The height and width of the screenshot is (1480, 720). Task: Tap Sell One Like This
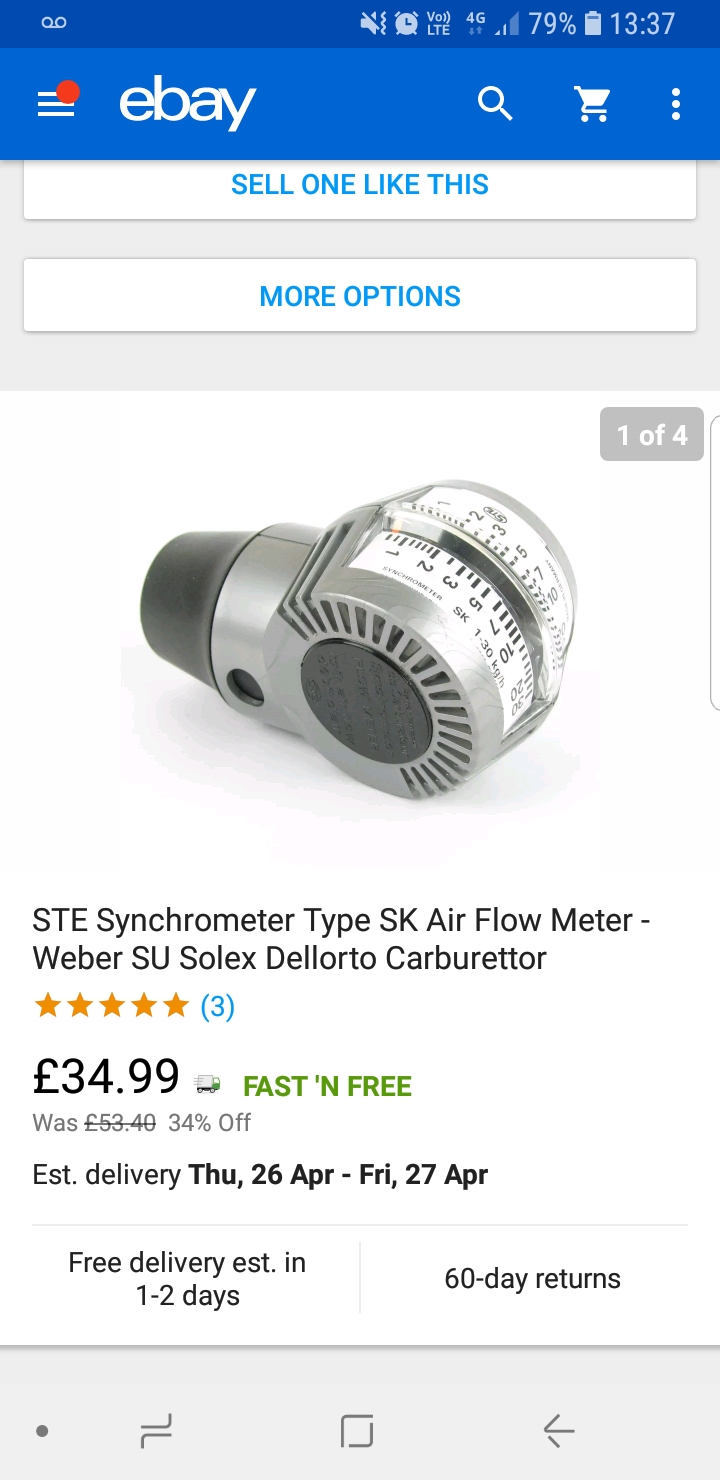coord(360,185)
